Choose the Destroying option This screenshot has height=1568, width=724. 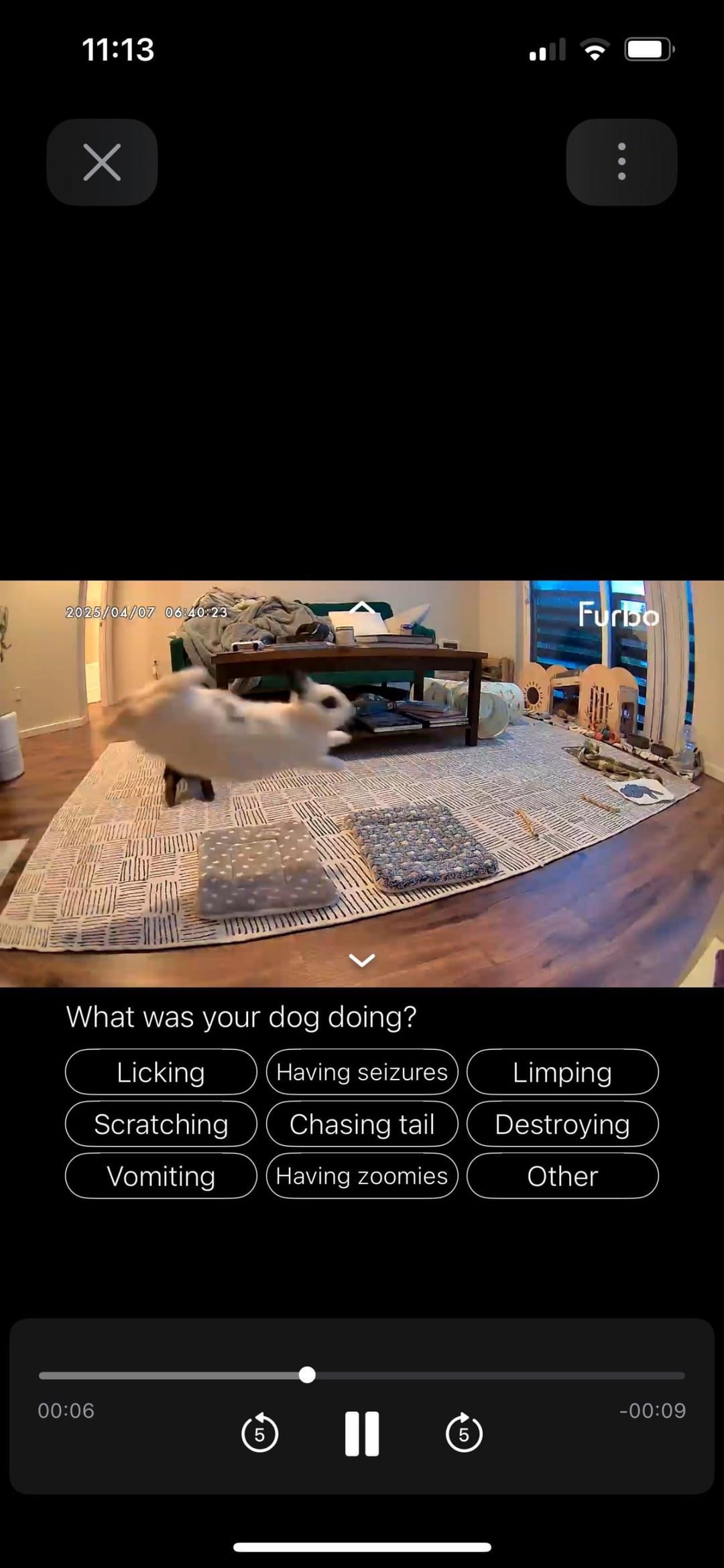pos(562,1124)
